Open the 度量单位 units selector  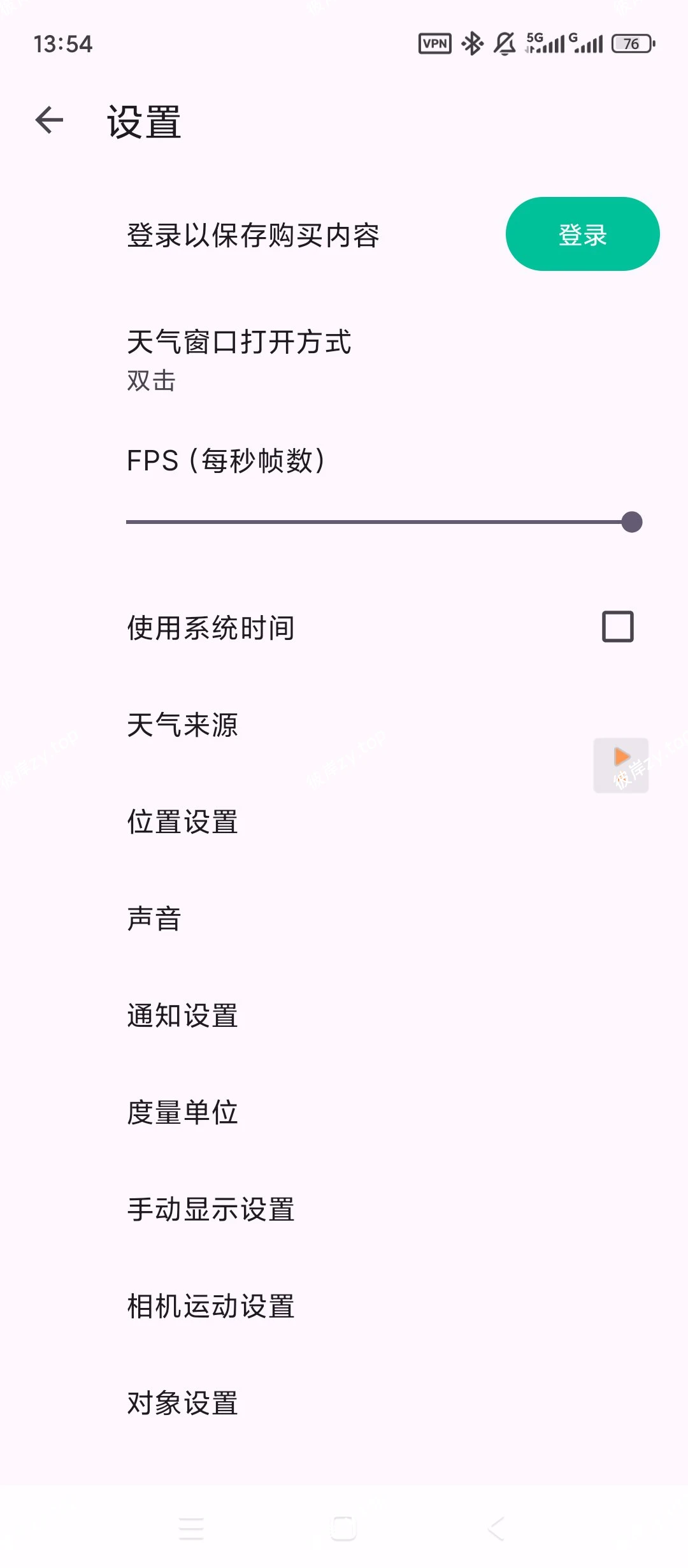point(182,1112)
